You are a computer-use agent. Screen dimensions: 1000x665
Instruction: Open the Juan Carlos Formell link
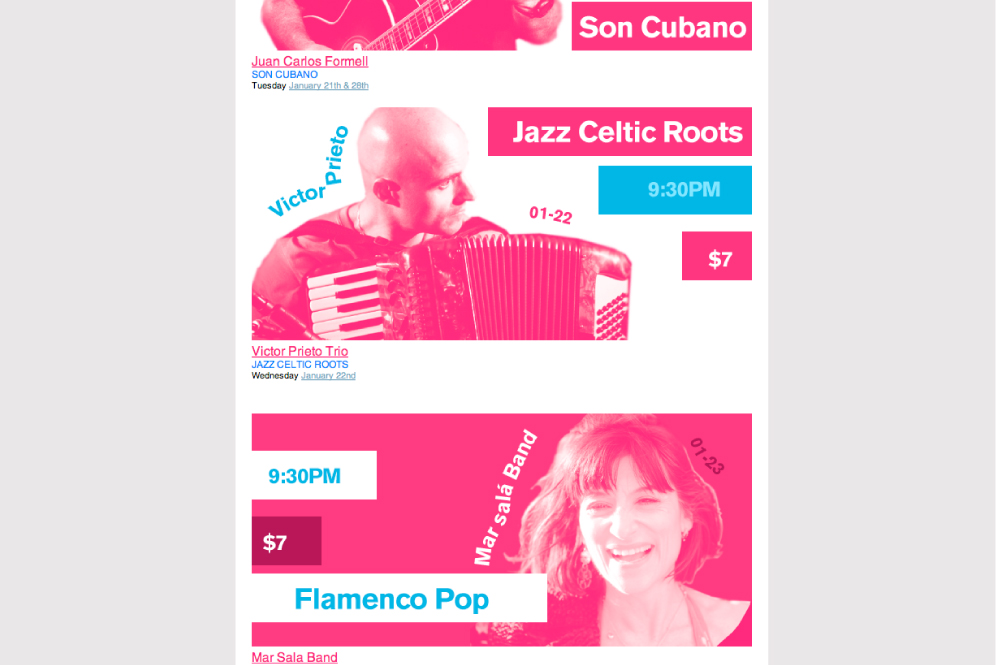[310, 62]
